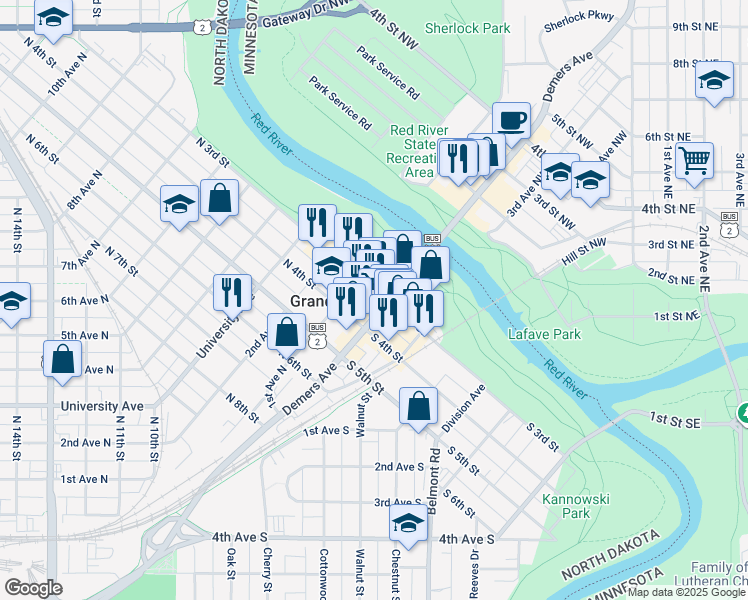The width and height of the screenshot is (748, 600).
Task: Select the shopping bag marker beside the US 2 bus stop
Action: [x=286, y=333]
